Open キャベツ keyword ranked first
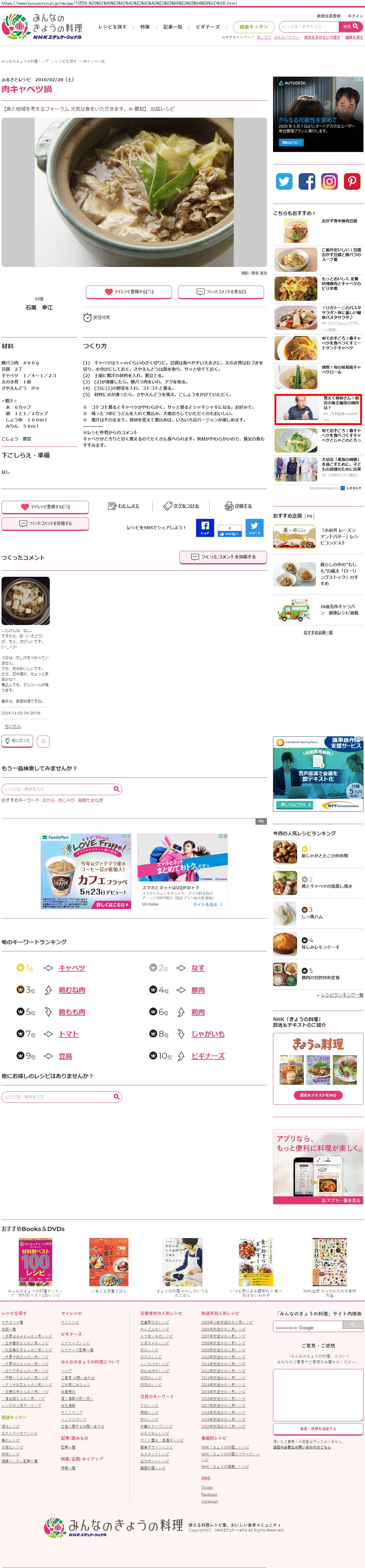This screenshot has height=1568, width=365. pos(72,968)
